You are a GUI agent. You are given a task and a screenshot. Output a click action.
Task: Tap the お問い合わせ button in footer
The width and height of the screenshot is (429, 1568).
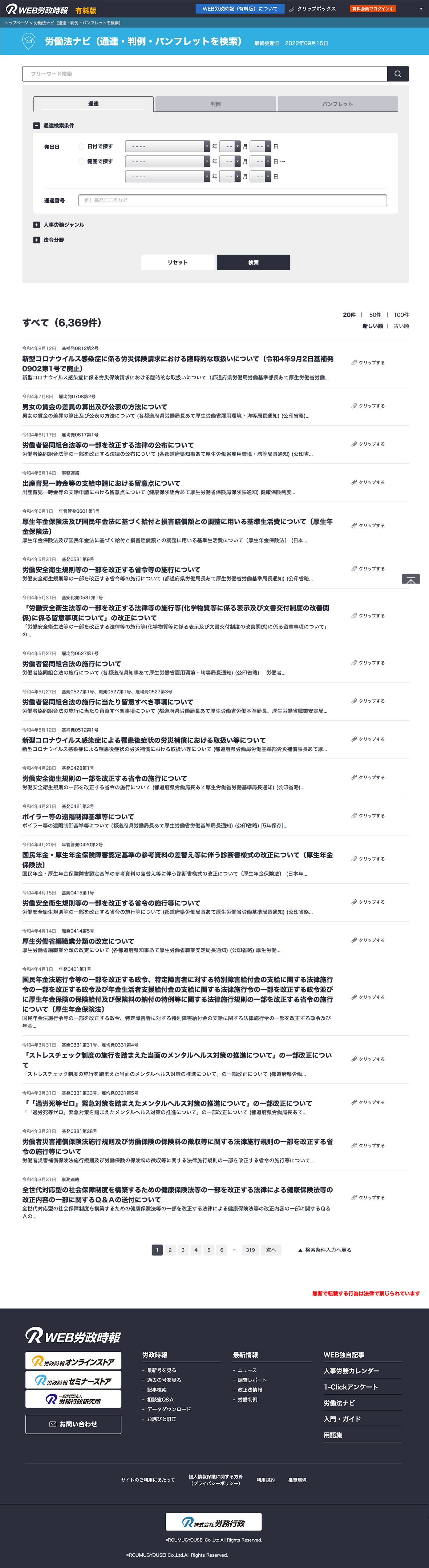[x=73, y=1424]
